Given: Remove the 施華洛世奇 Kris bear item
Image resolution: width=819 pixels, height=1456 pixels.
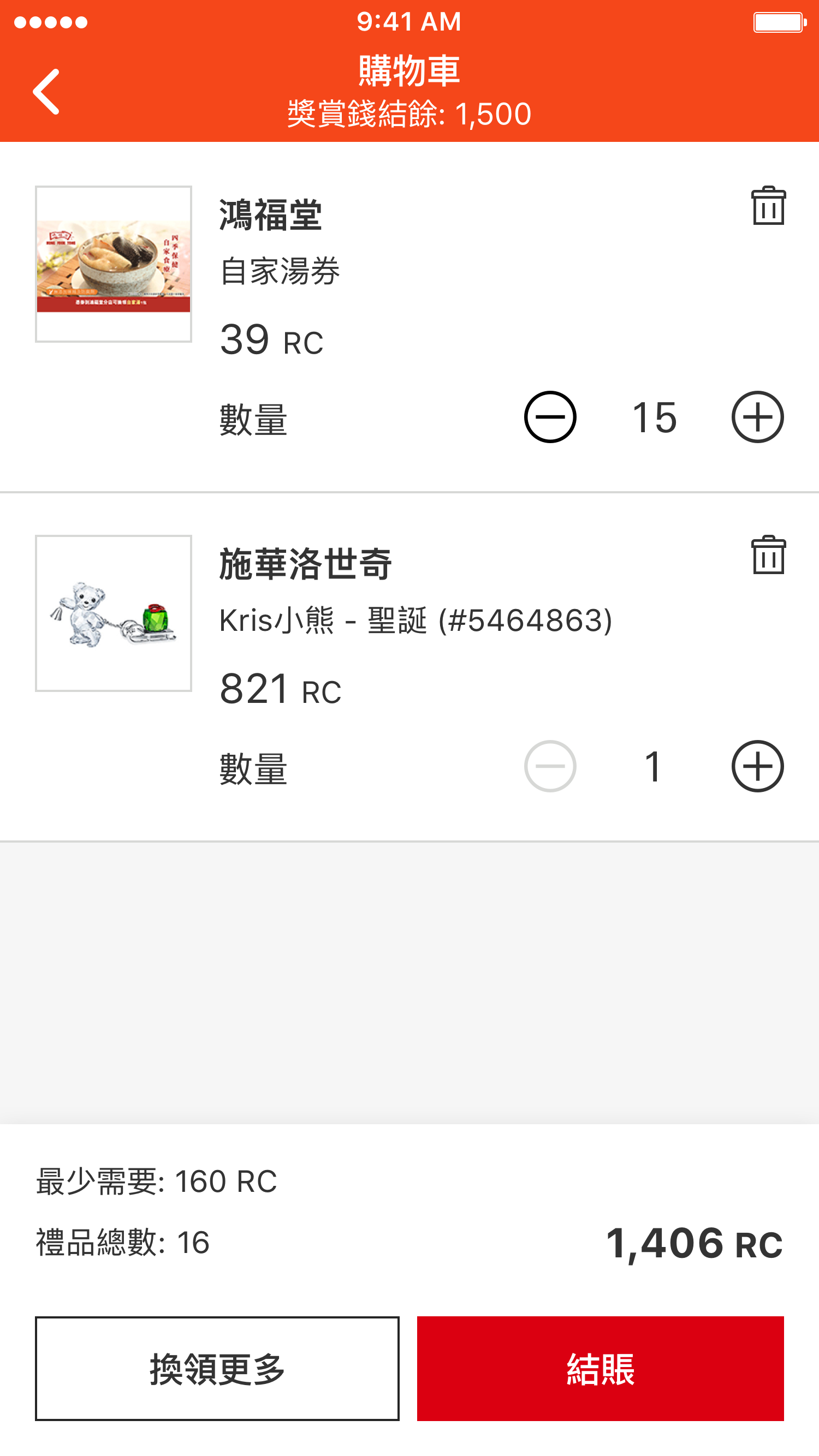Looking at the screenshot, I should tap(768, 554).
